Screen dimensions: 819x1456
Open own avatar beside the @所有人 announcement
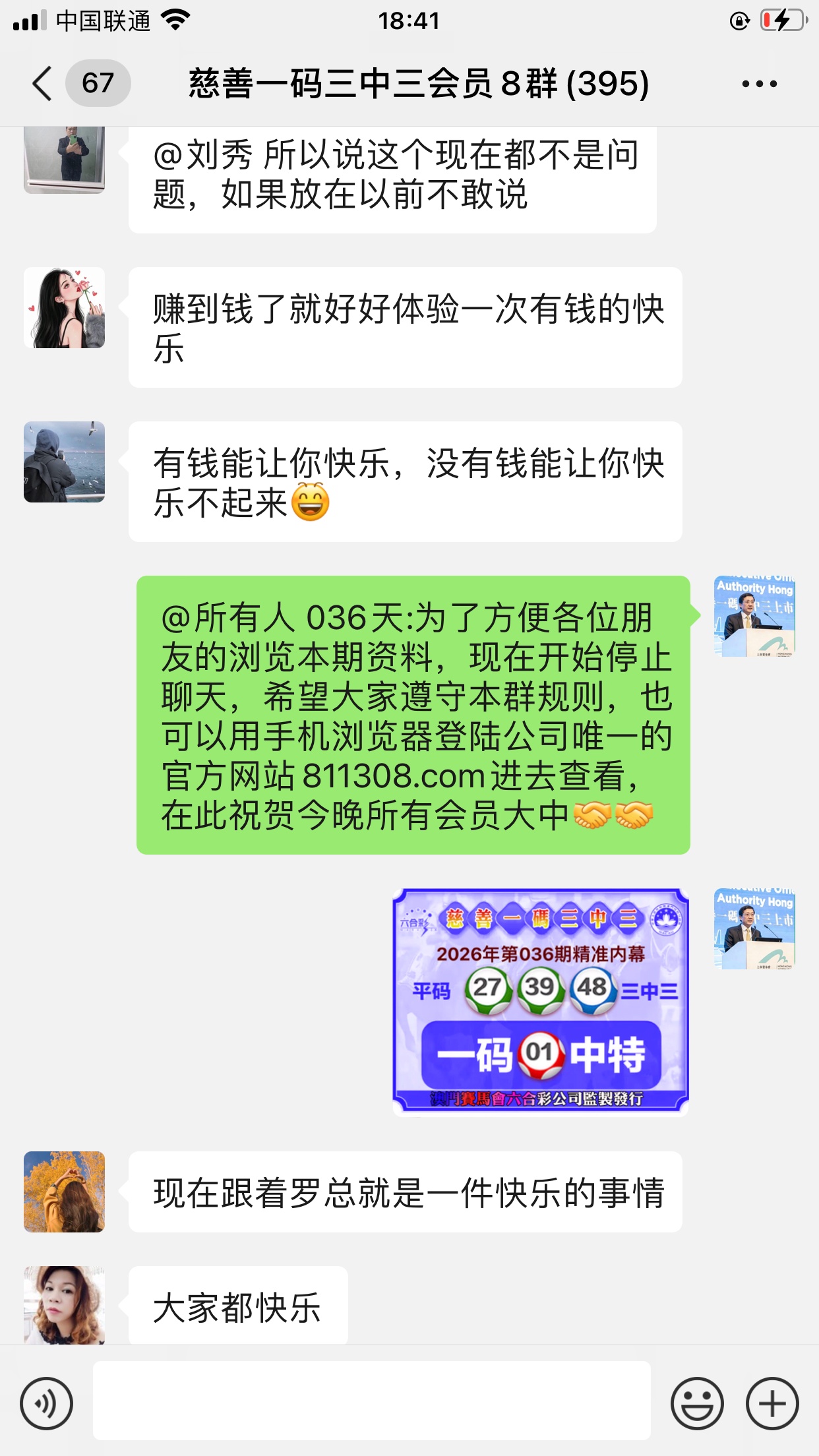coord(754,616)
